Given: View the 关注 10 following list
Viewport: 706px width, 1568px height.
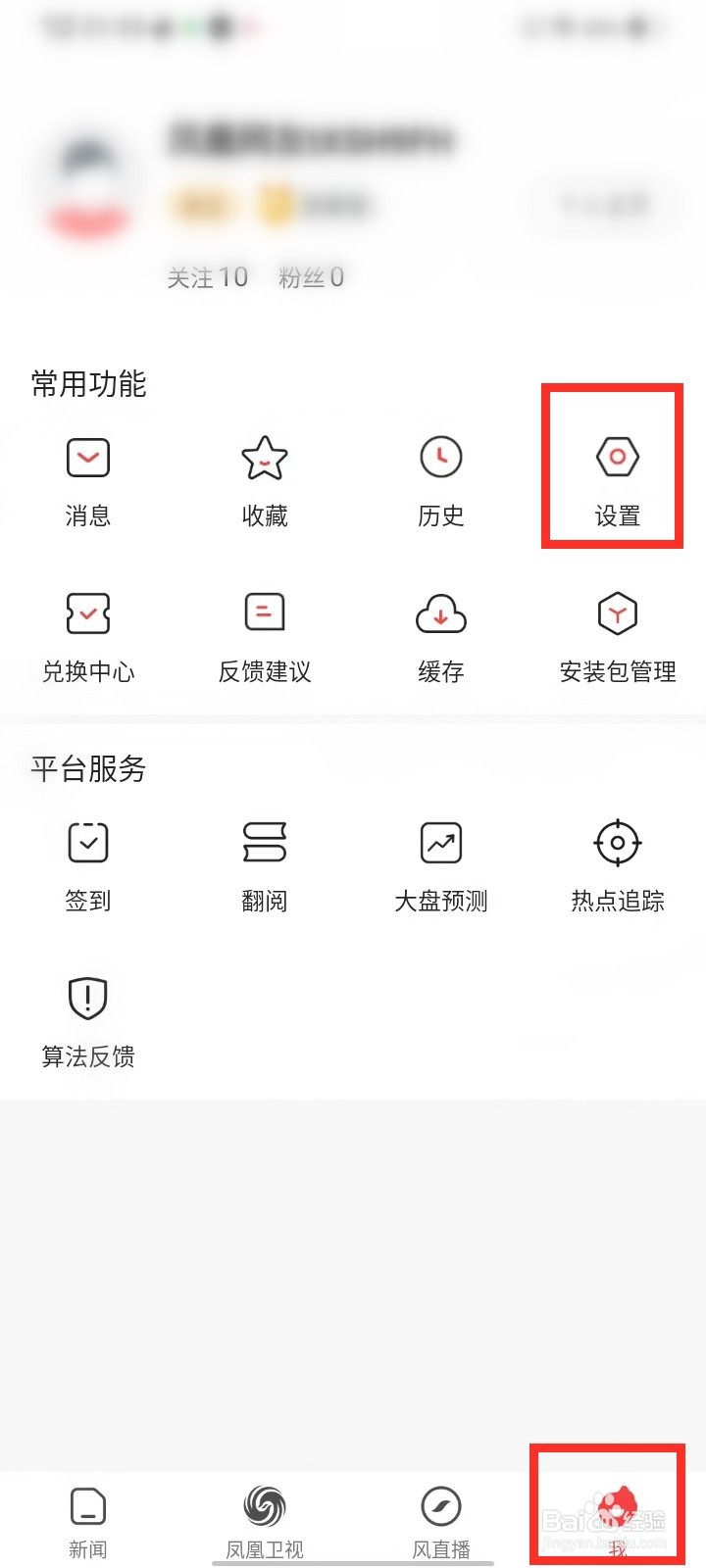Looking at the screenshot, I should point(209,277).
